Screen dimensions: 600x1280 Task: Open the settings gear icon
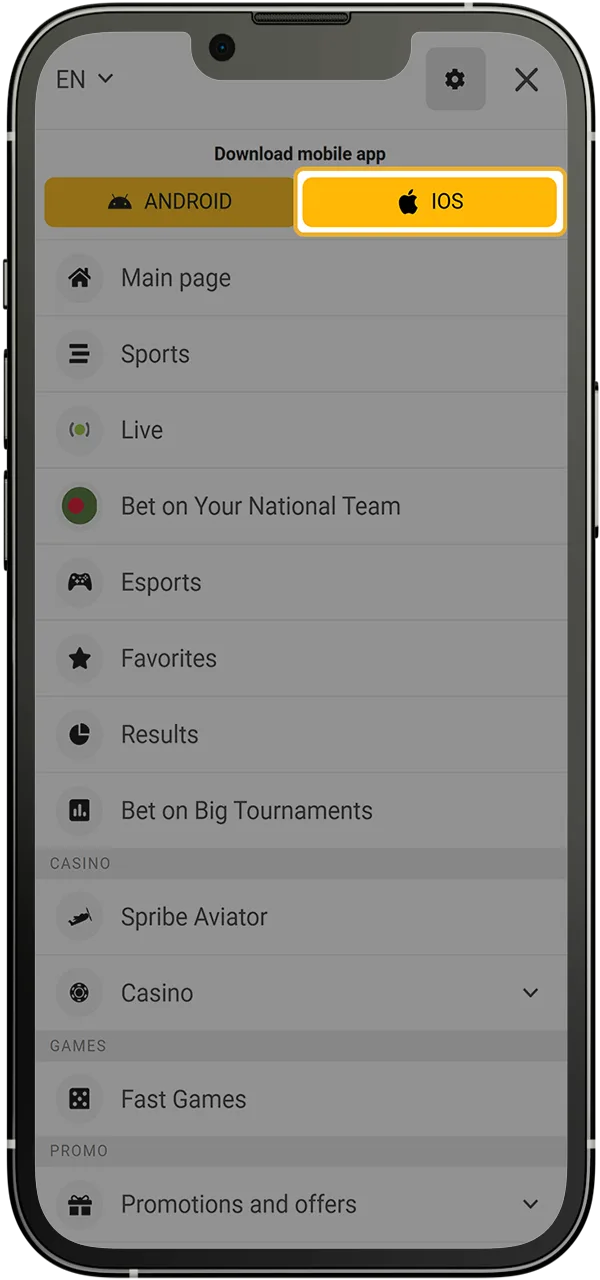pos(455,79)
